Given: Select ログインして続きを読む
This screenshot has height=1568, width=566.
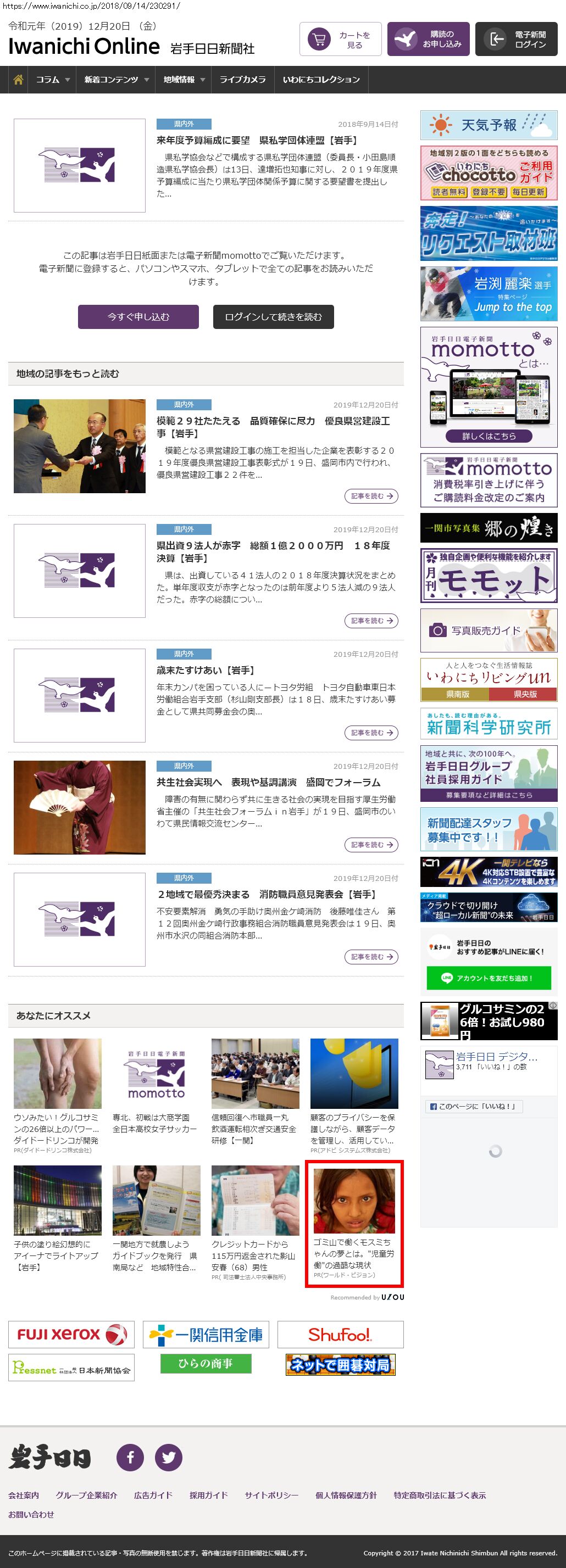Looking at the screenshot, I should (x=273, y=317).
